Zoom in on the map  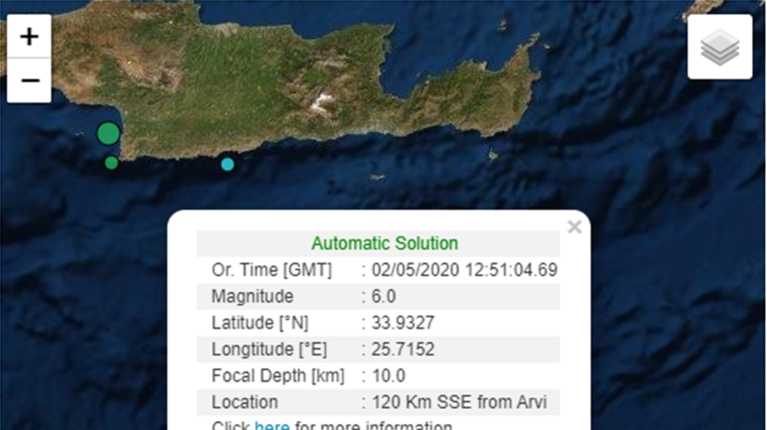[29, 37]
